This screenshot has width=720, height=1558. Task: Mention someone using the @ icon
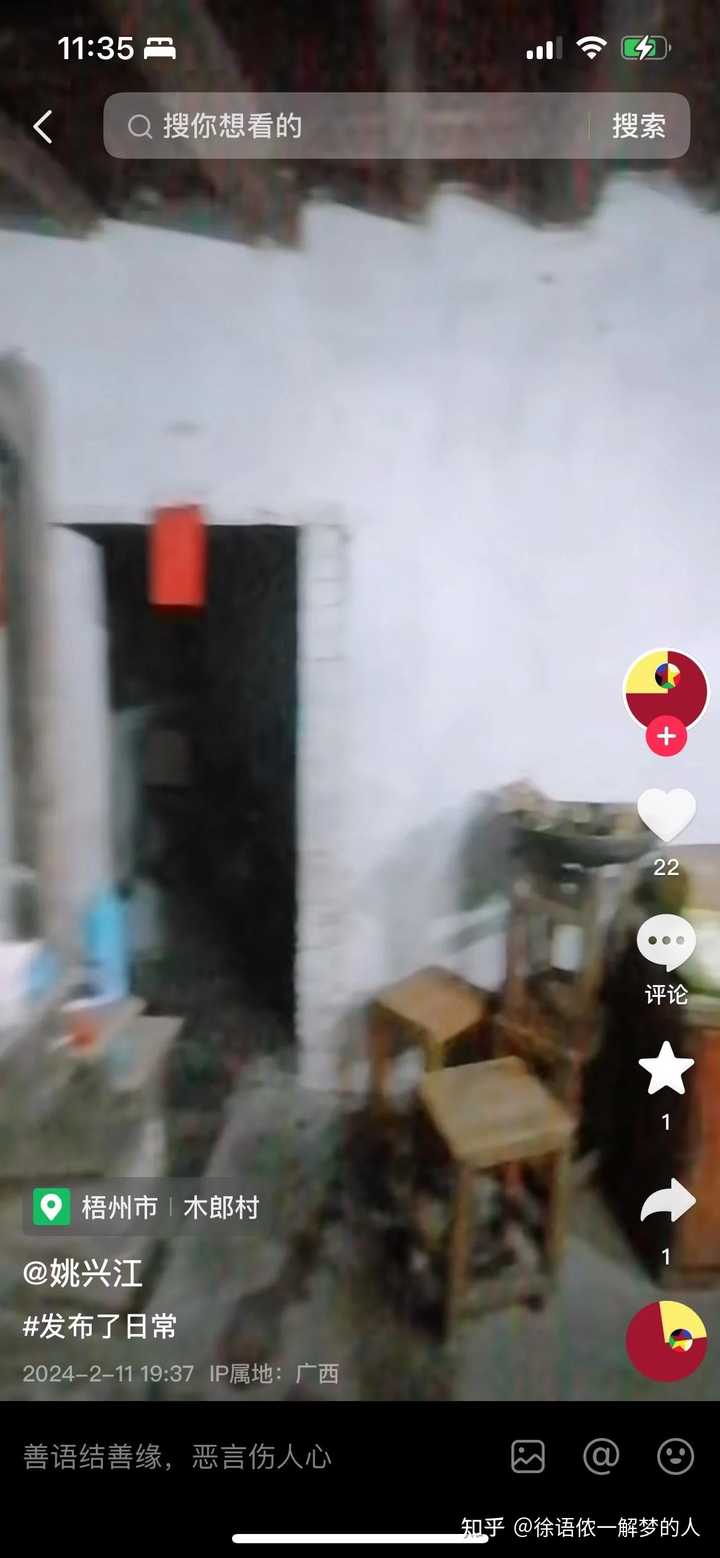tap(601, 1456)
